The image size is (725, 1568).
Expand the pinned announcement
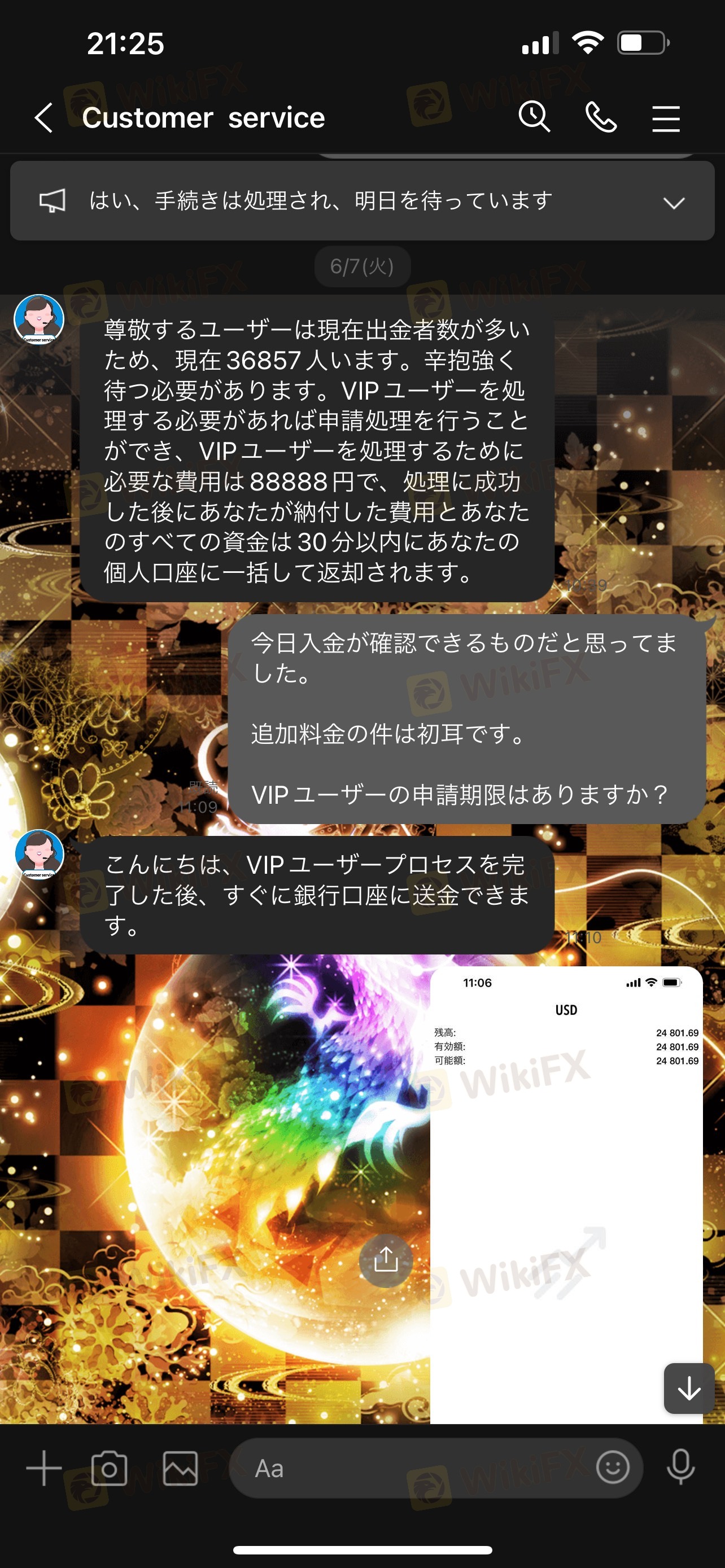(x=673, y=203)
